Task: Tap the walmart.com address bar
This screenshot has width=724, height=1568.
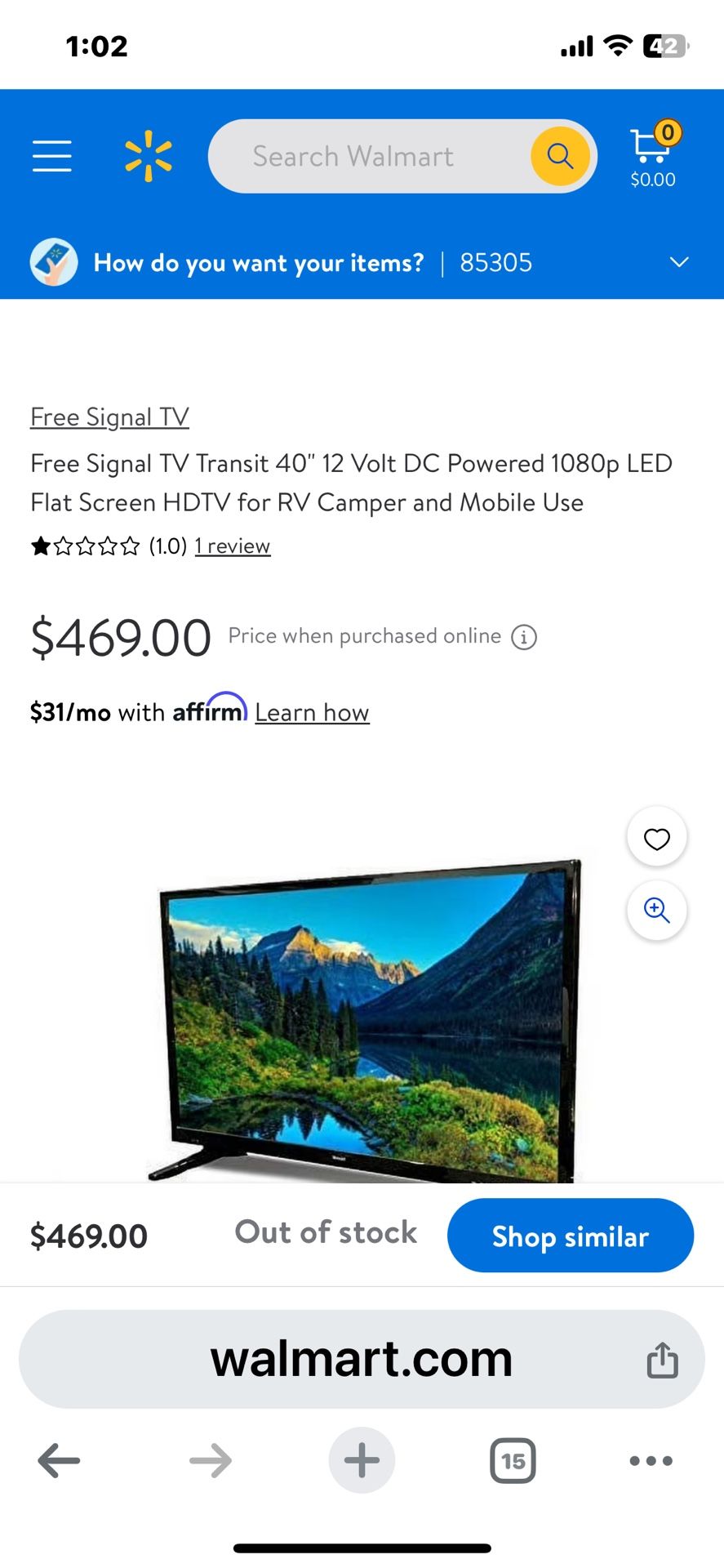Action: (x=361, y=1360)
